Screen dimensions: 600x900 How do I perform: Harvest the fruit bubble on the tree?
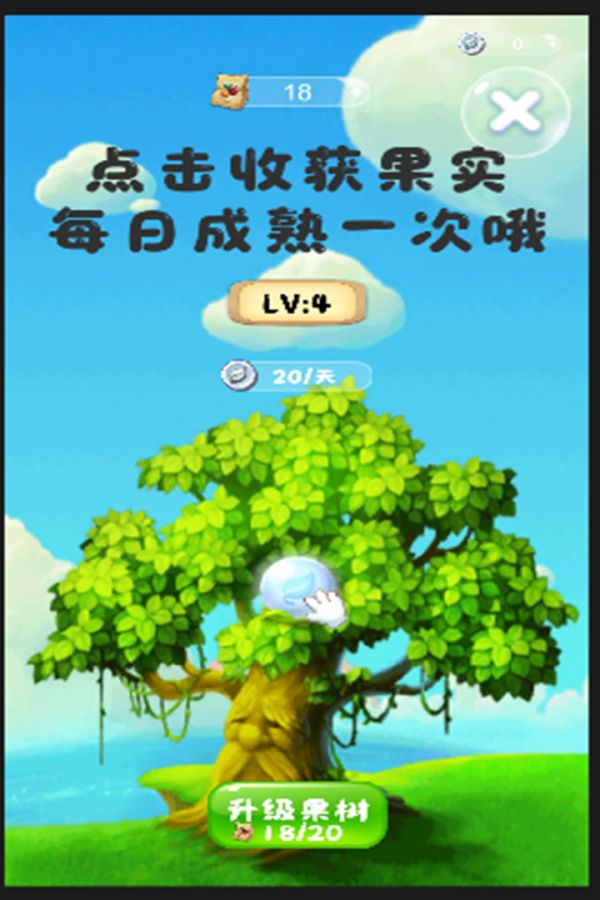coord(290,591)
